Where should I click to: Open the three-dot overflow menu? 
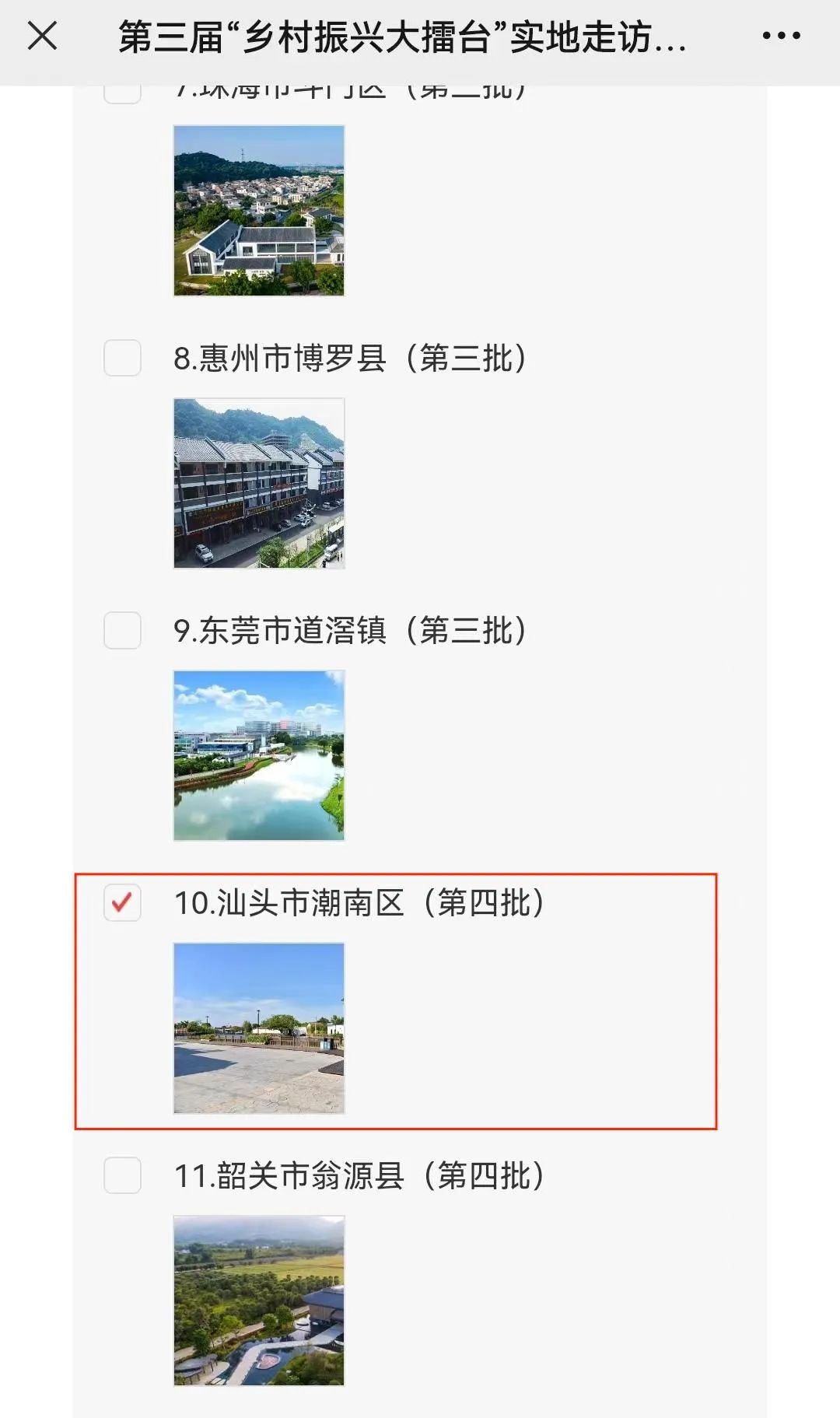(781, 36)
